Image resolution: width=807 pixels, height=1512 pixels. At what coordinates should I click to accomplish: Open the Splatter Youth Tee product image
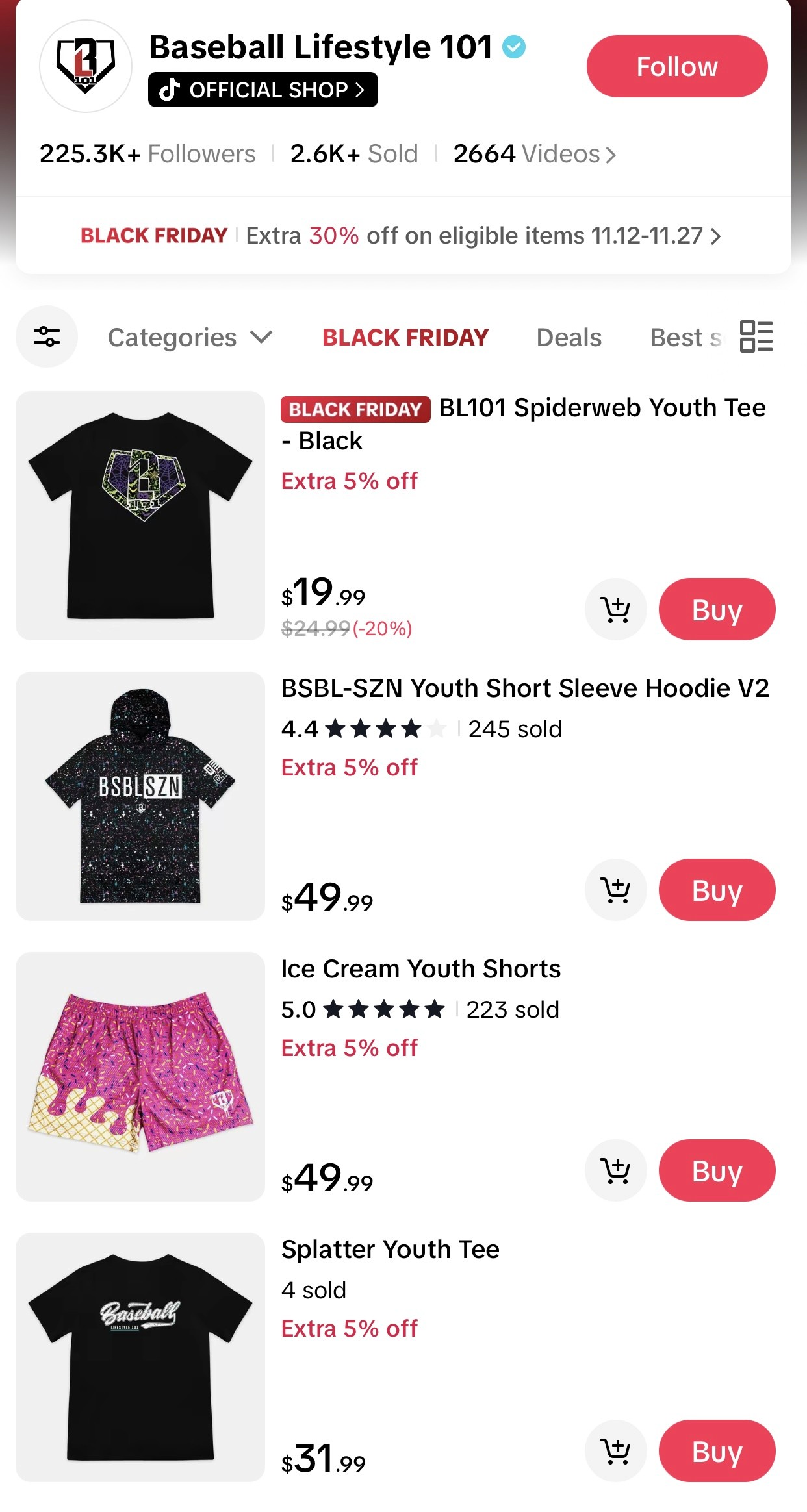139,1356
